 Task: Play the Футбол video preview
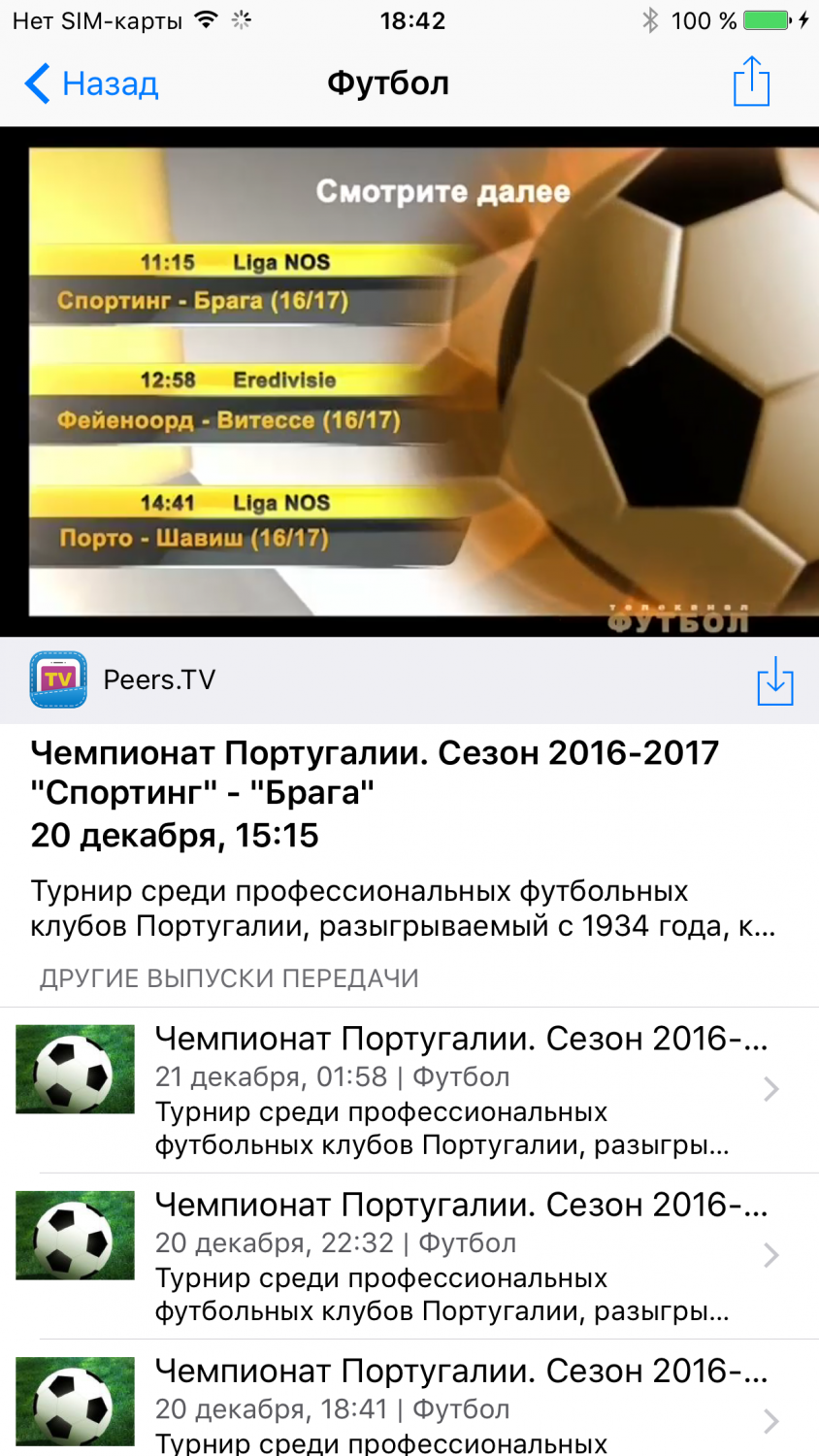tap(409, 381)
